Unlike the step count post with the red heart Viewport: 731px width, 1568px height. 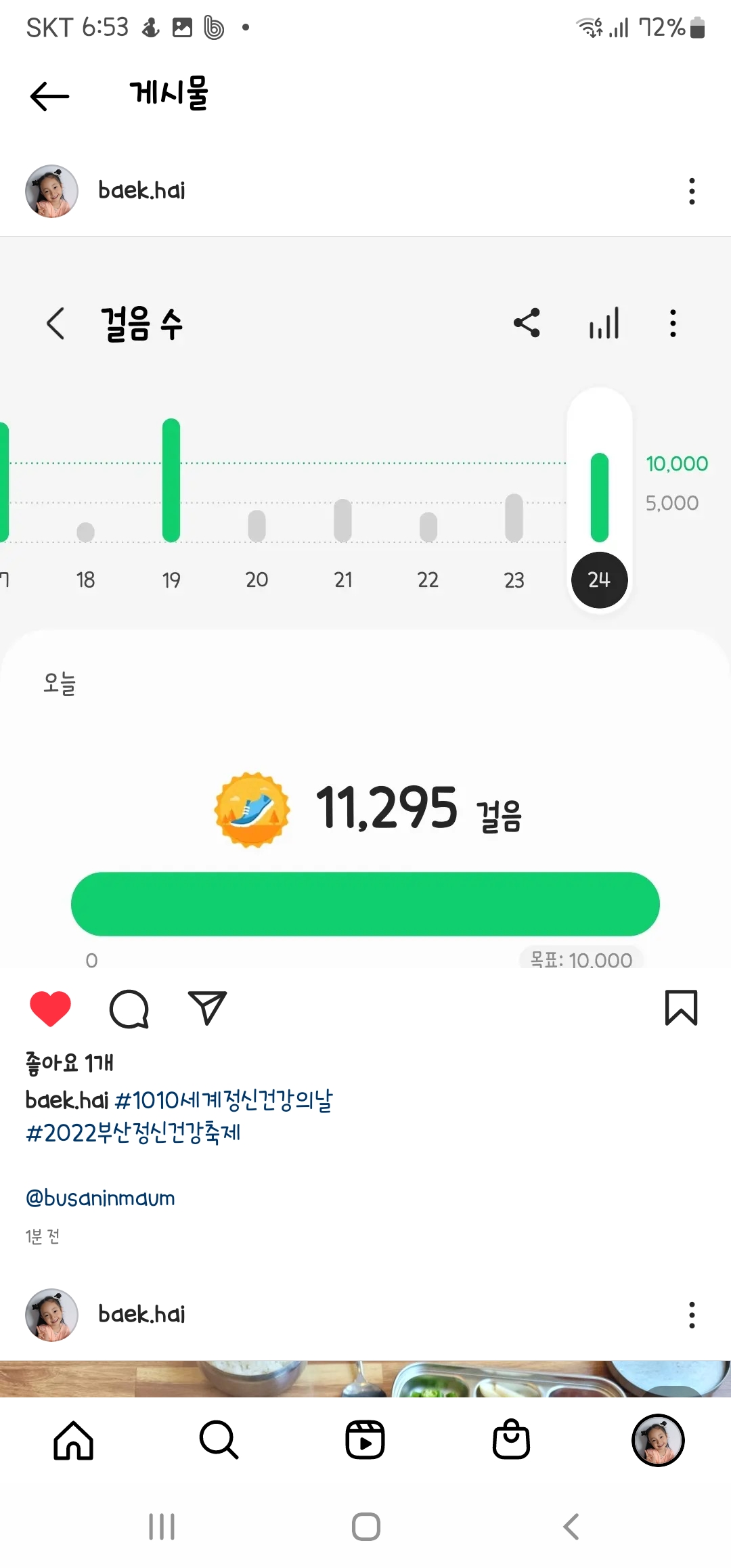(x=50, y=1009)
